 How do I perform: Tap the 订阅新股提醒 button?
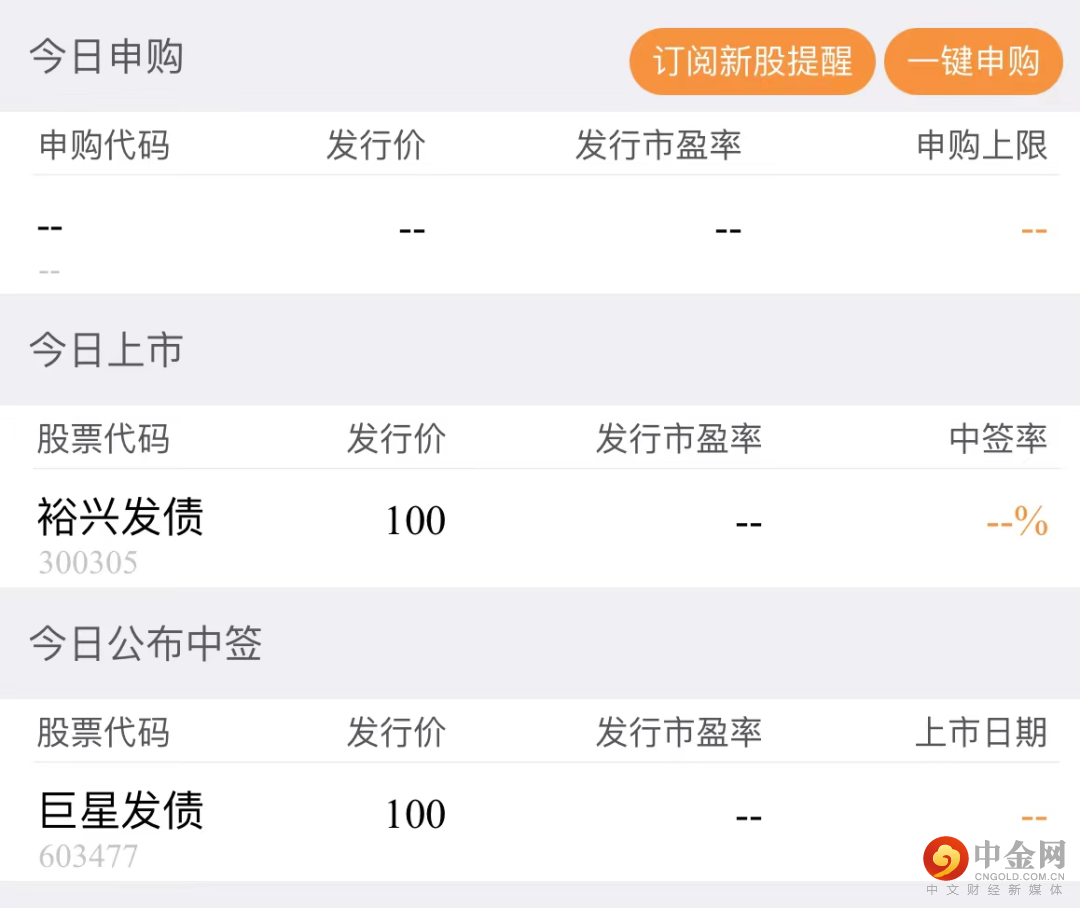(x=752, y=62)
